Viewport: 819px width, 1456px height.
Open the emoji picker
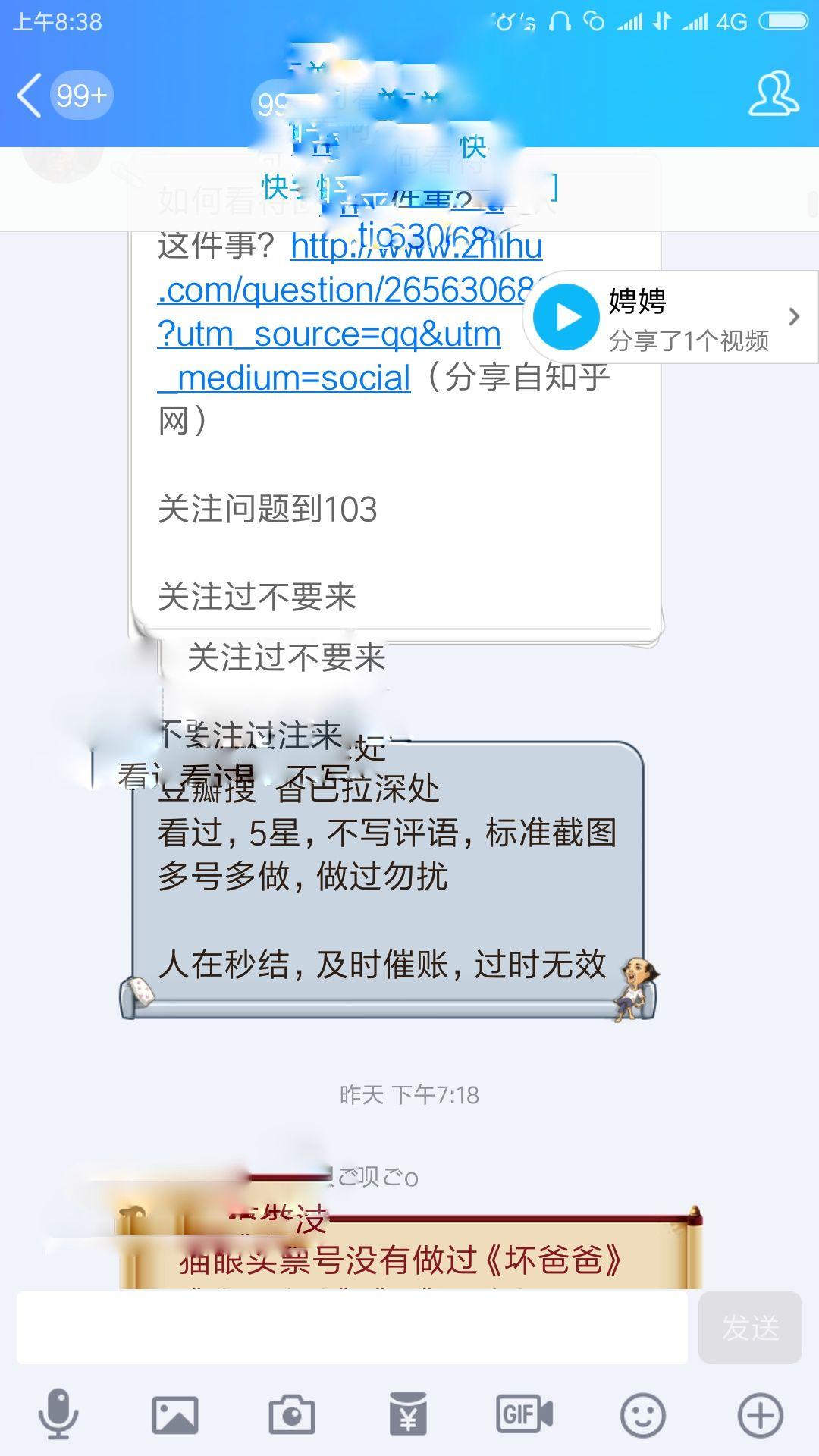[642, 1414]
